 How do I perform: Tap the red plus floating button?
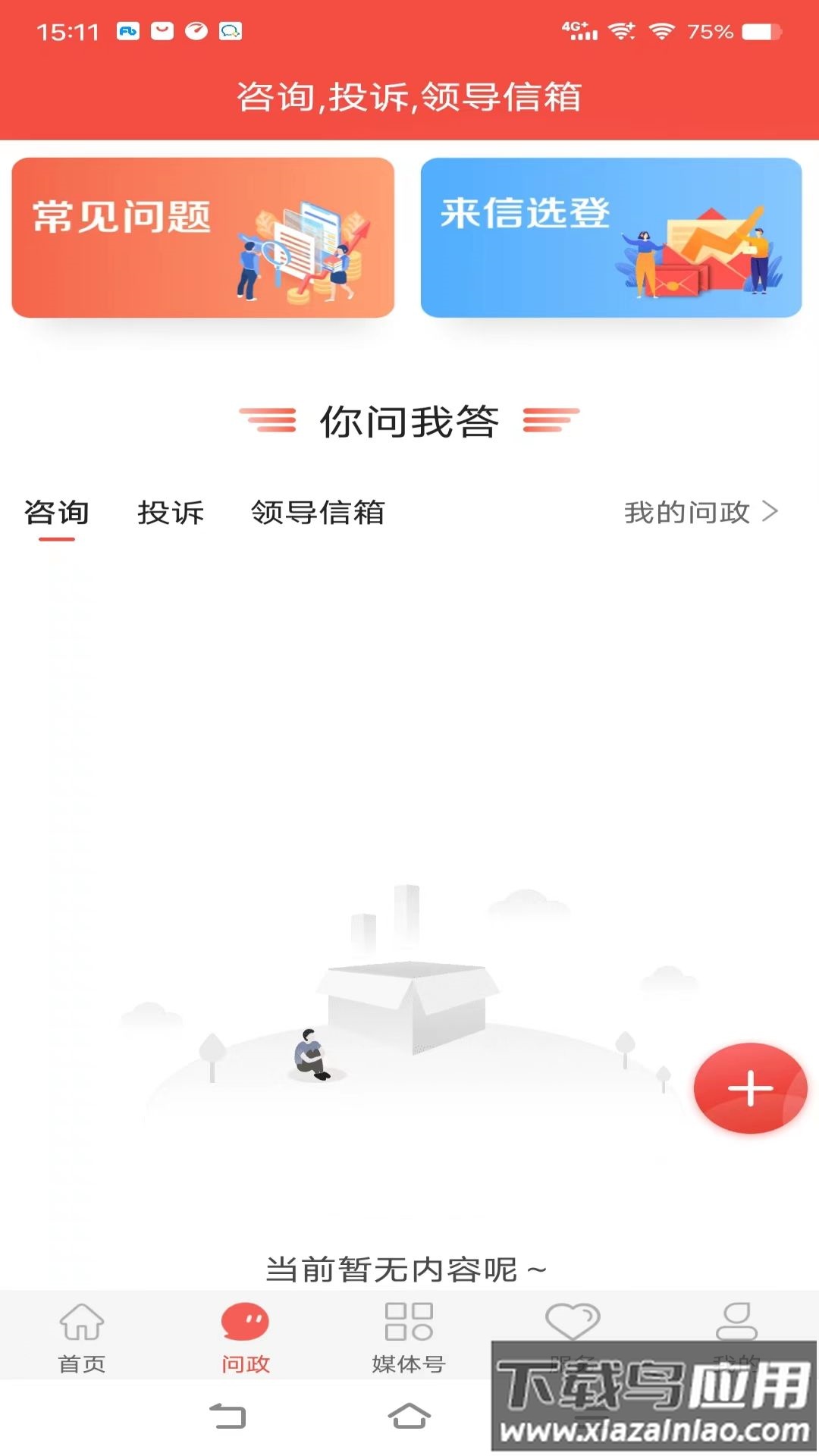[749, 1088]
